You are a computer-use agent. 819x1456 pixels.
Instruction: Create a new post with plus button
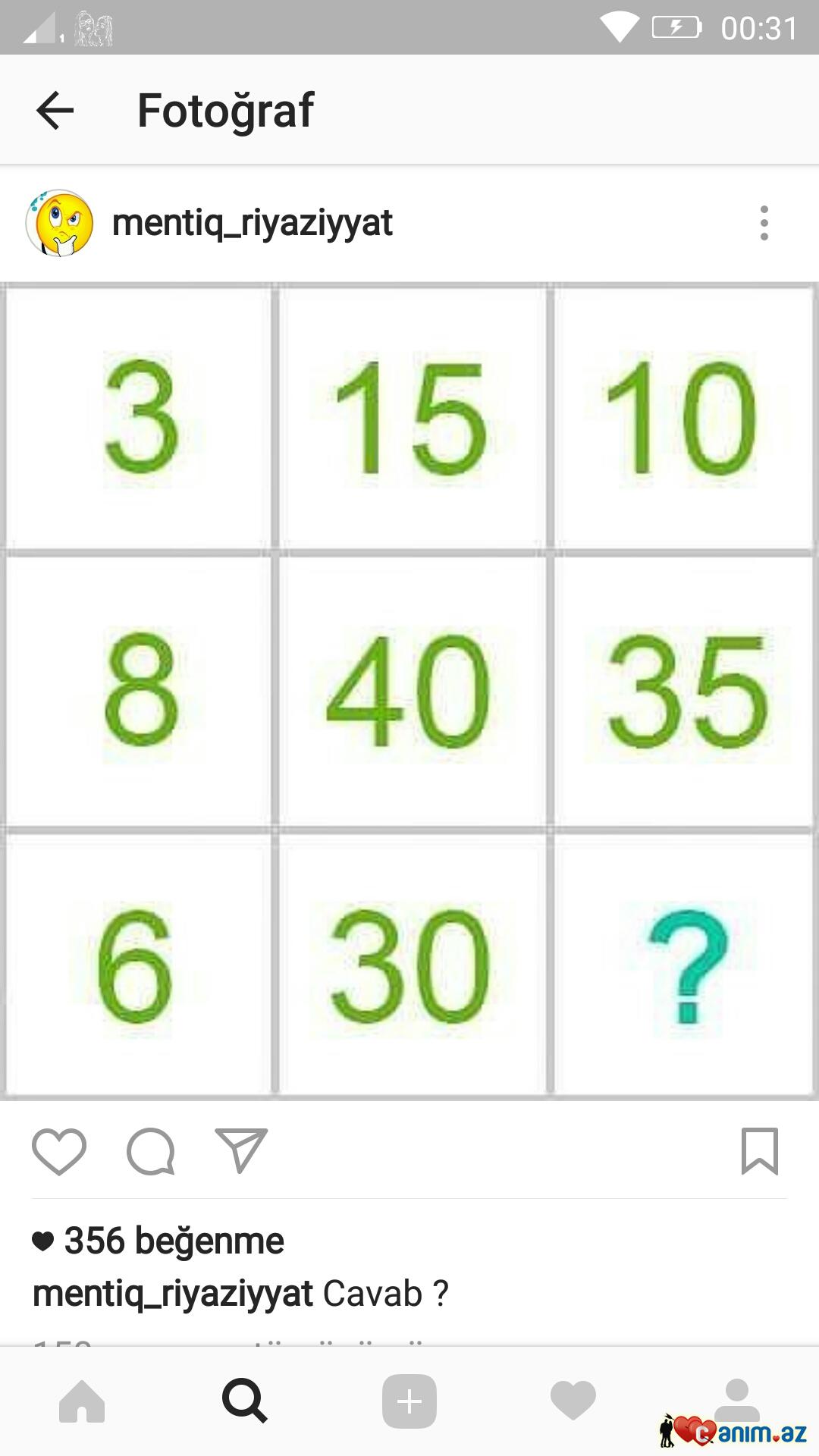(409, 1401)
